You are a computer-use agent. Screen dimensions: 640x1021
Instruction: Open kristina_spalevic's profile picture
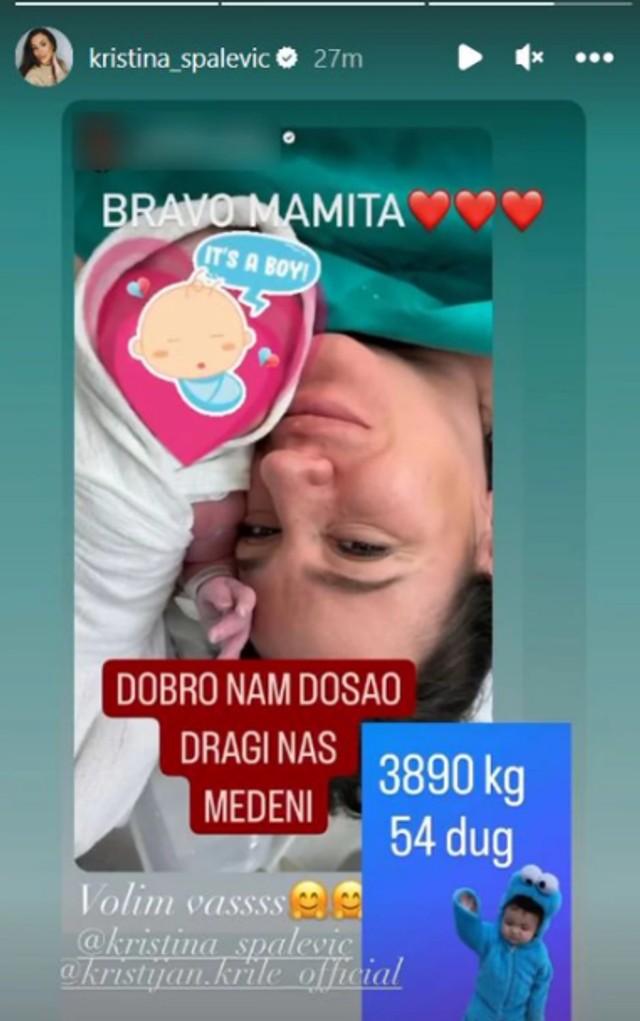43,57
